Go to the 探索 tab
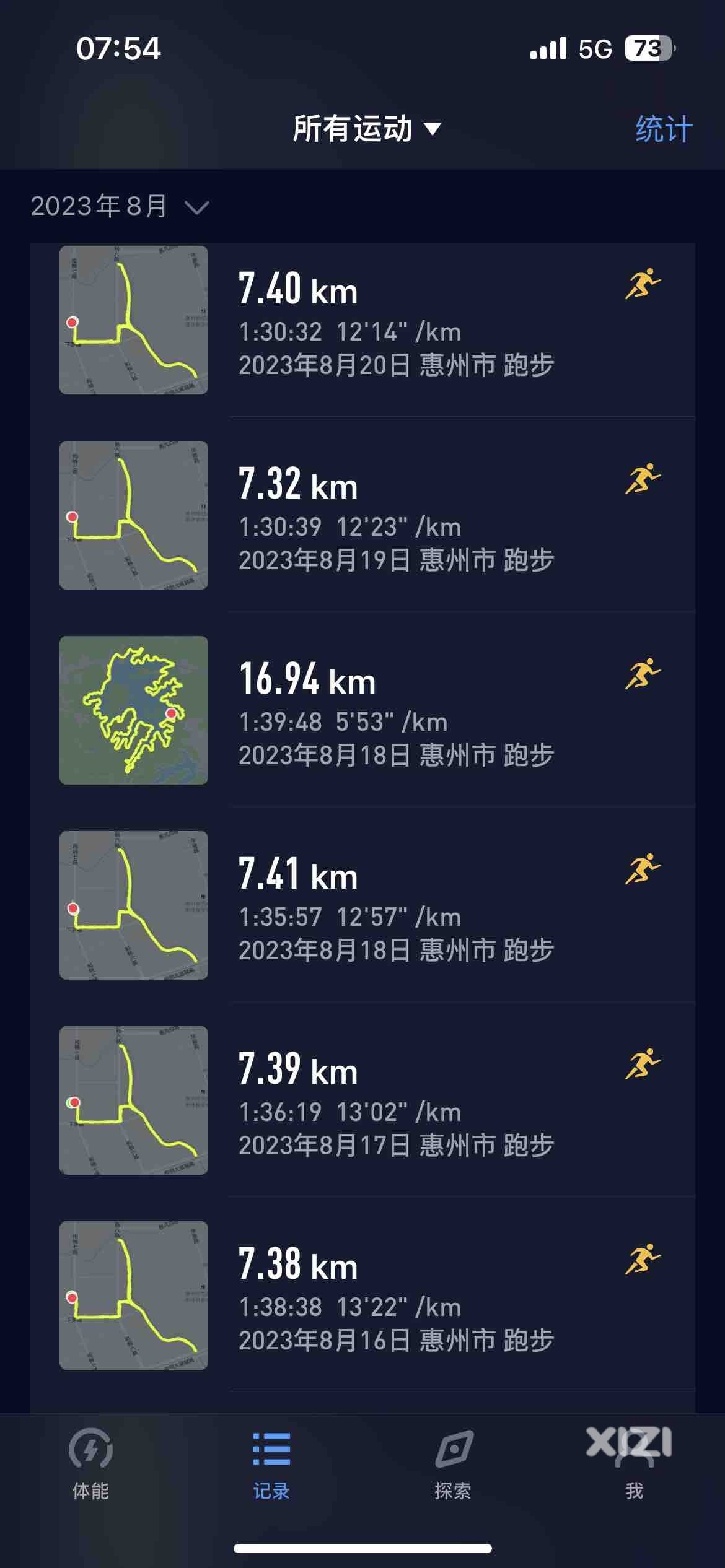The width and height of the screenshot is (725, 1568). point(453,1464)
